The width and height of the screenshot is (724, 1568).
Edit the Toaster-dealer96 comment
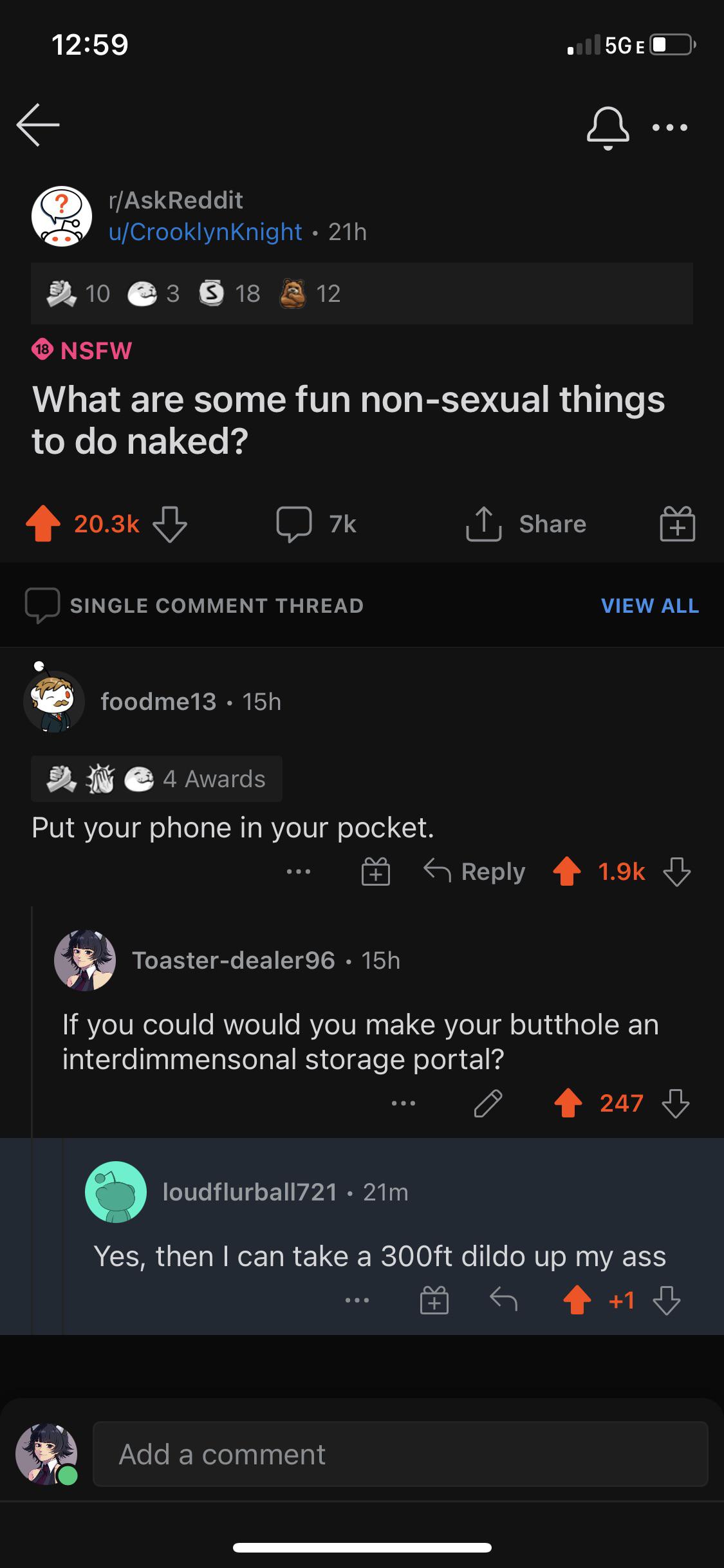click(x=488, y=1103)
